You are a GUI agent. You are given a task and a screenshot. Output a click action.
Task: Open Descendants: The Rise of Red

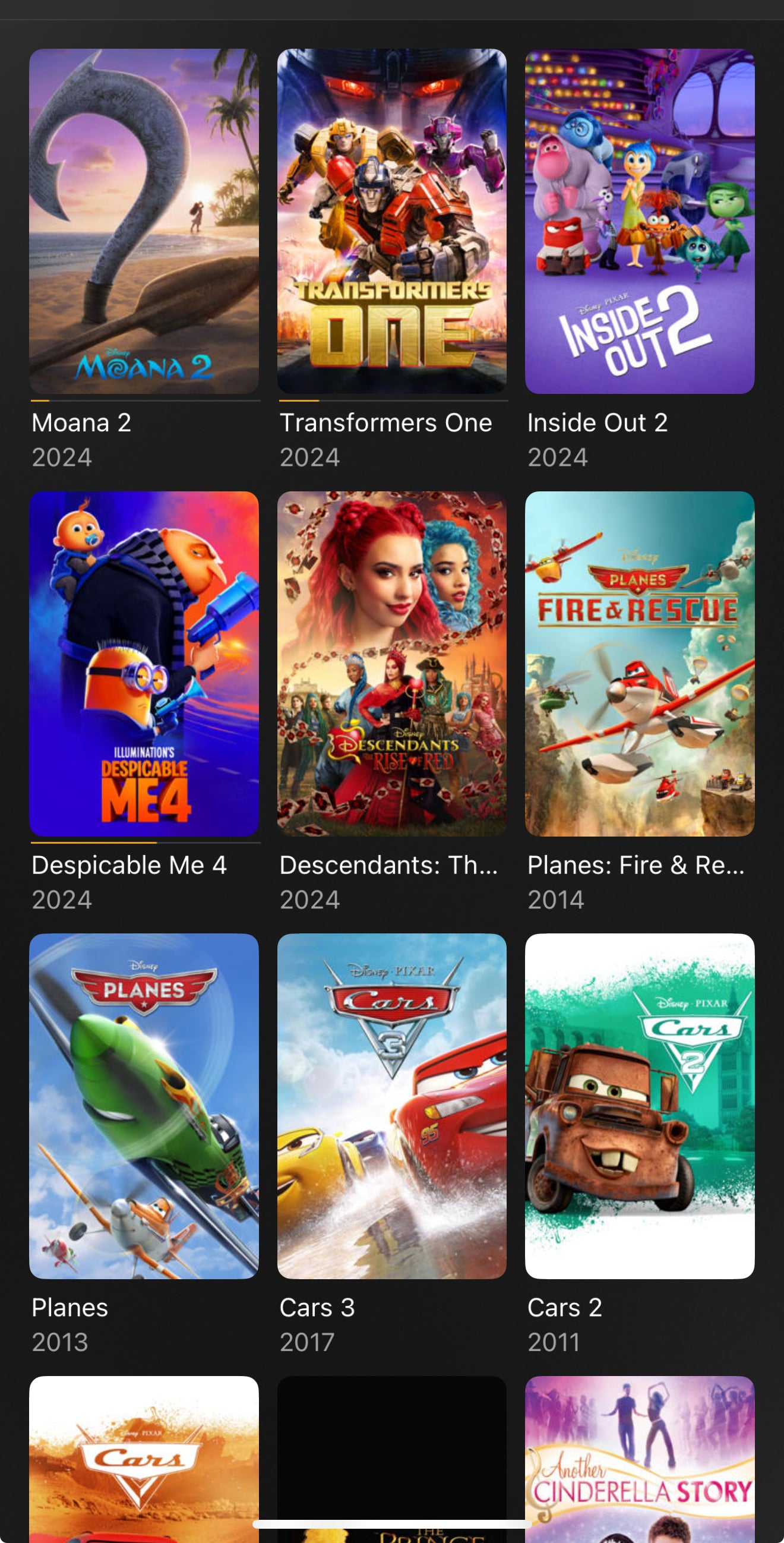(391, 664)
